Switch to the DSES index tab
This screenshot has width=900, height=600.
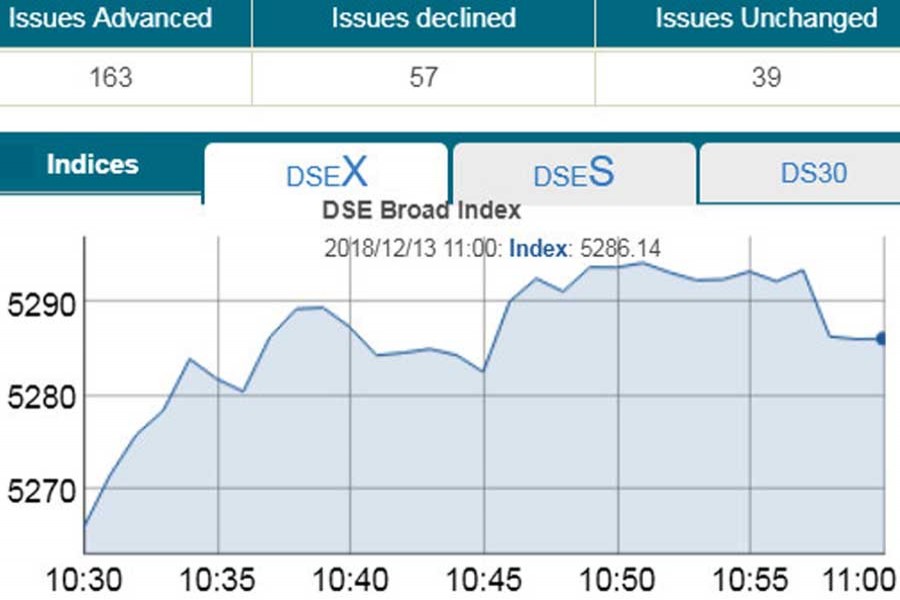pyautogui.click(x=574, y=173)
